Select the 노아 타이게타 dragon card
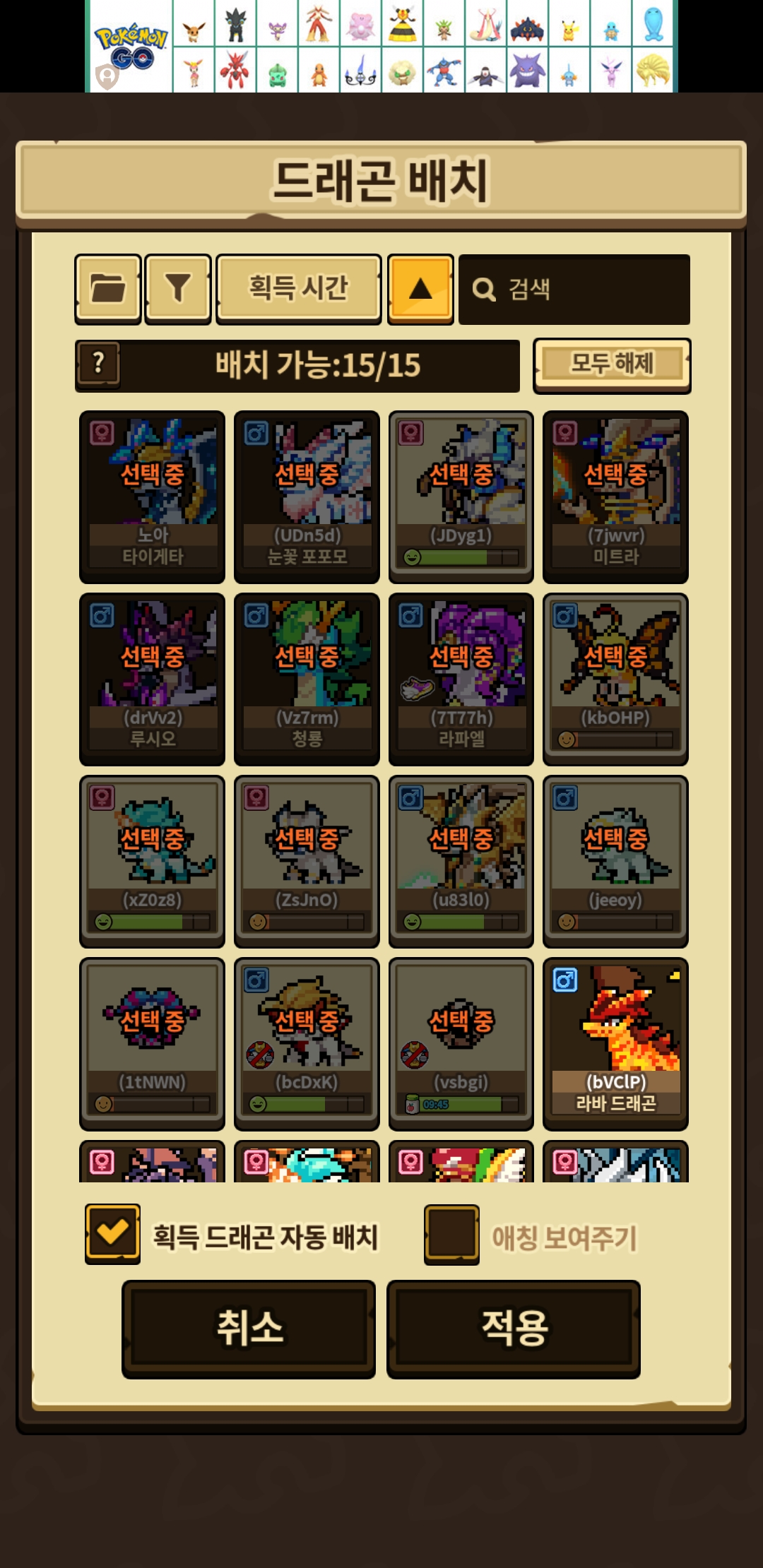 pos(152,497)
